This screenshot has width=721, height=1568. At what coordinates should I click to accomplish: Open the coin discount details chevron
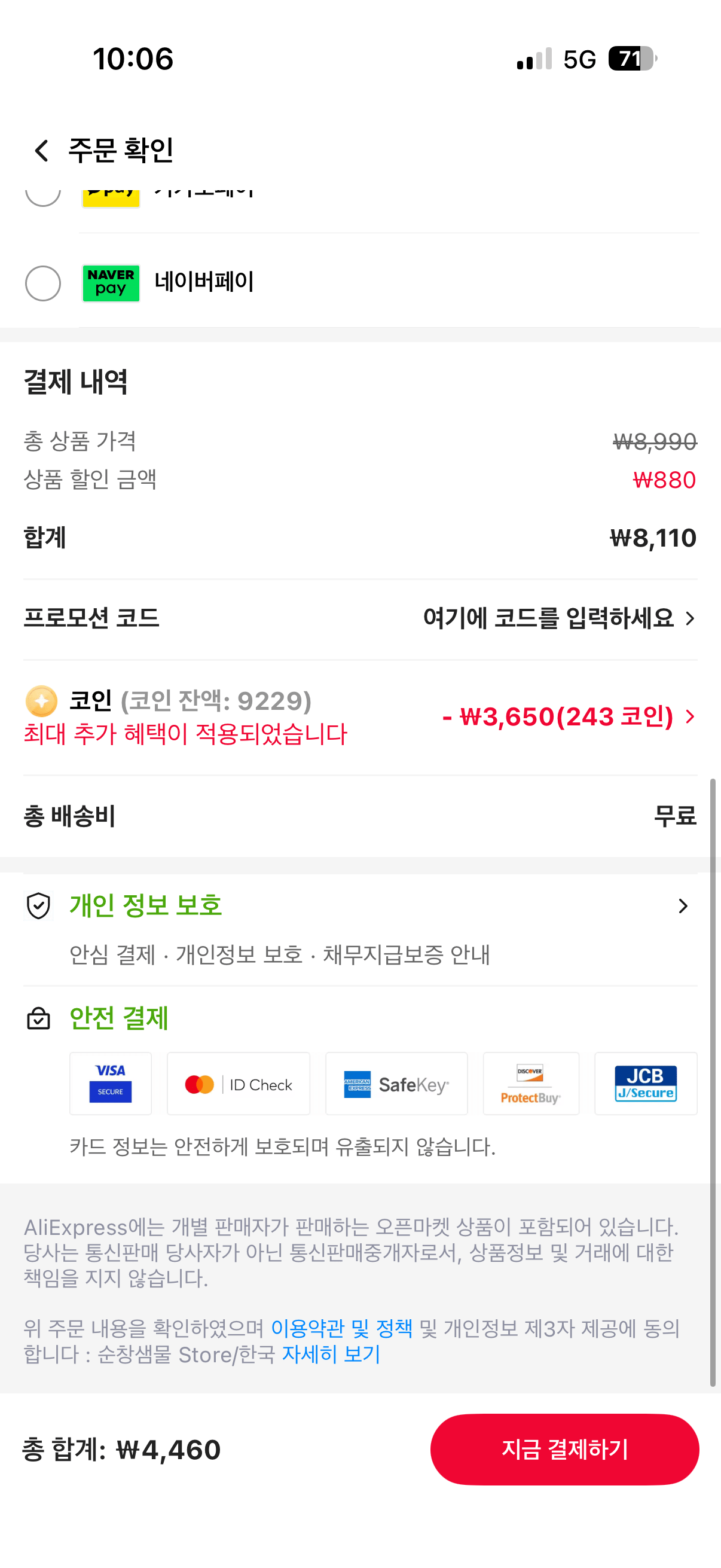pyautogui.click(x=691, y=717)
